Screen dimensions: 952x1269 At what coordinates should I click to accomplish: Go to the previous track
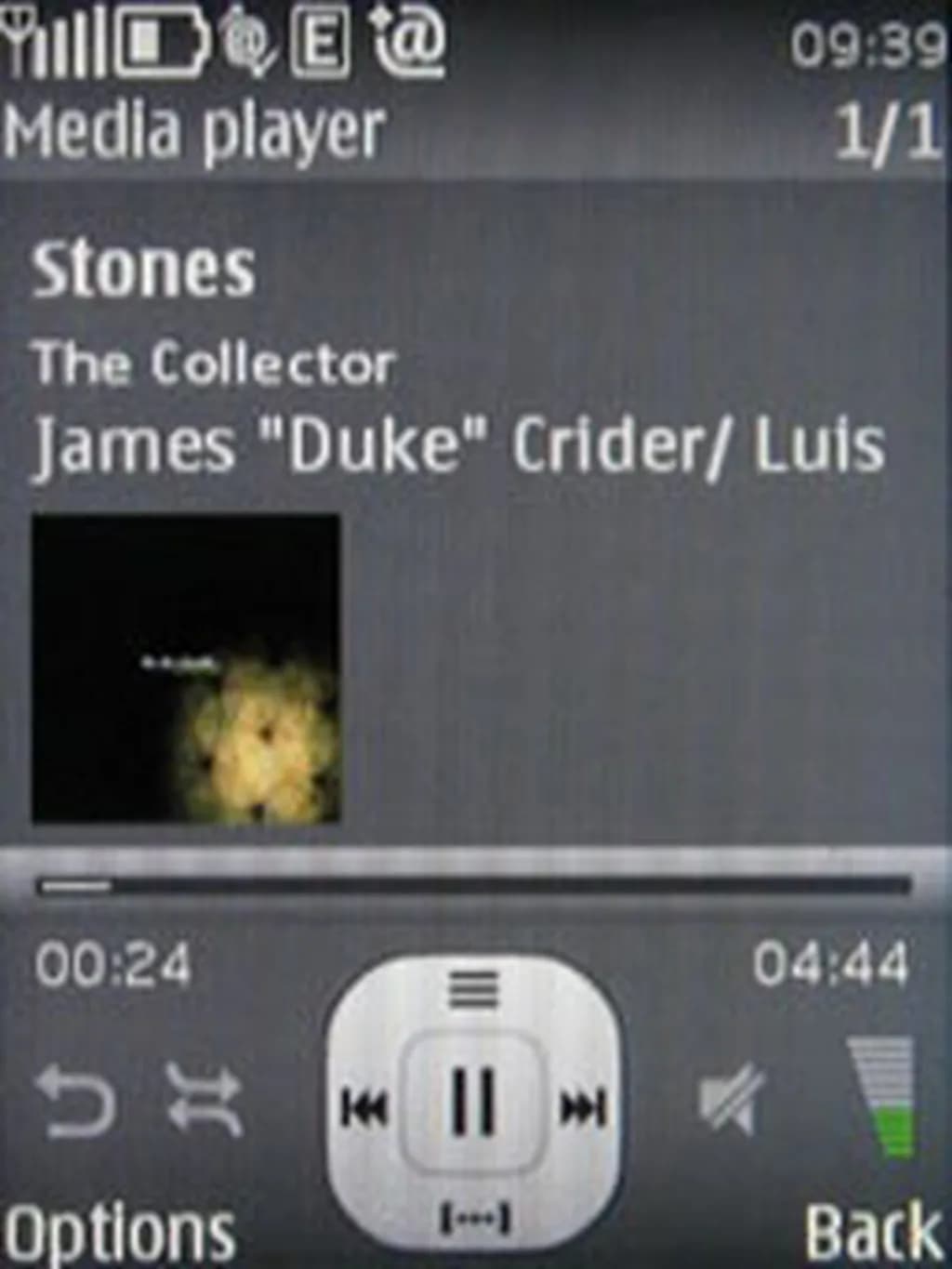click(365, 1106)
